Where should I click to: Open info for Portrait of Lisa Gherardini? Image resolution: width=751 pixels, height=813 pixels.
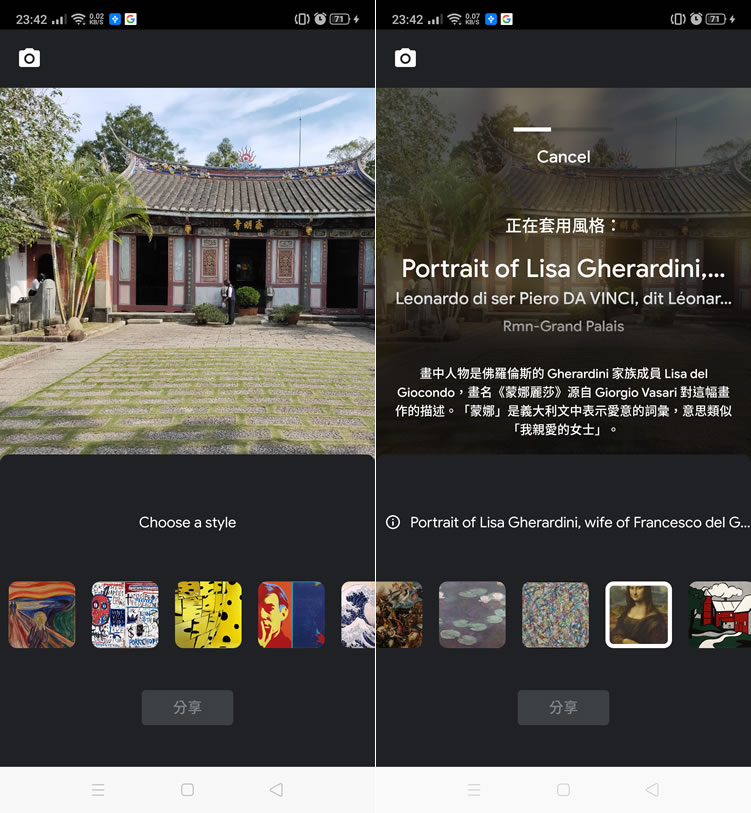pos(393,522)
